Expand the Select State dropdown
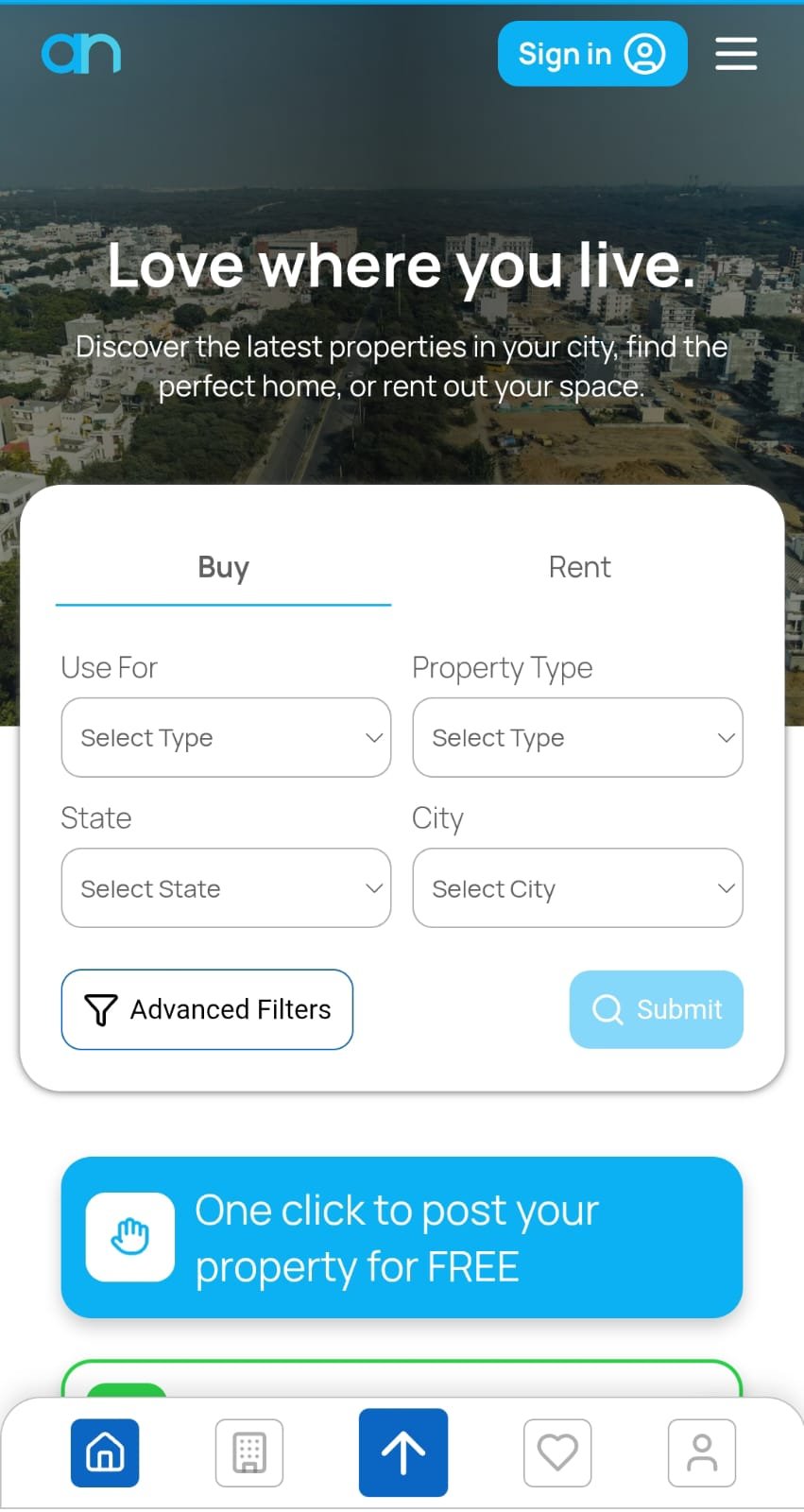The image size is (804, 1512). (x=226, y=887)
